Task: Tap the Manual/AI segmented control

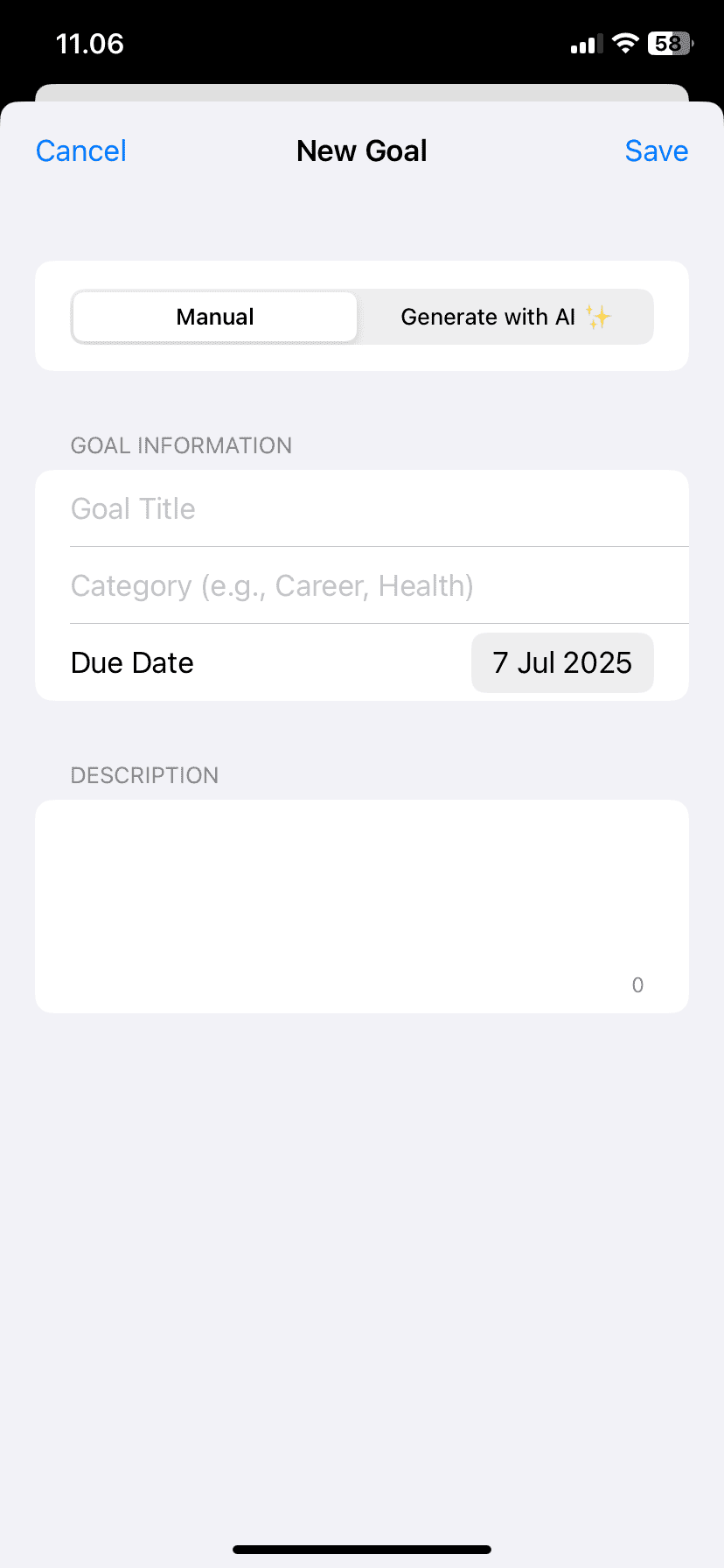Action: click(x=362, y=317)
